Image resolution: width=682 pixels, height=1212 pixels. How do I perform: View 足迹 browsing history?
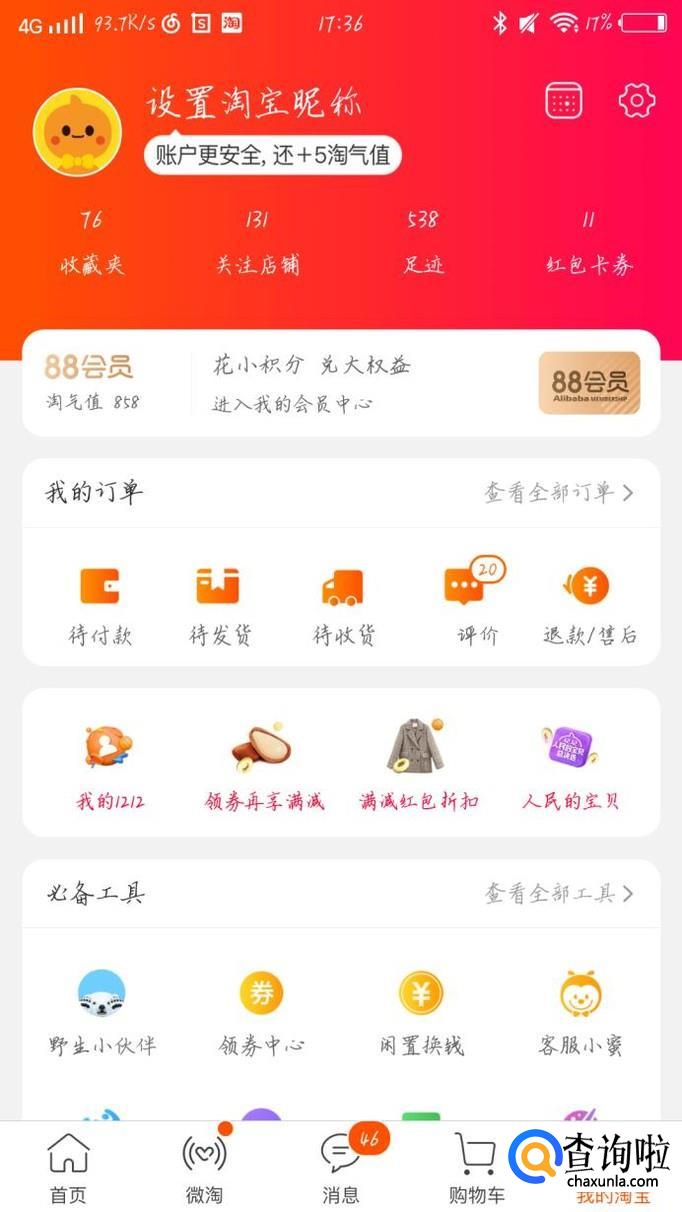tap(423, 243)
